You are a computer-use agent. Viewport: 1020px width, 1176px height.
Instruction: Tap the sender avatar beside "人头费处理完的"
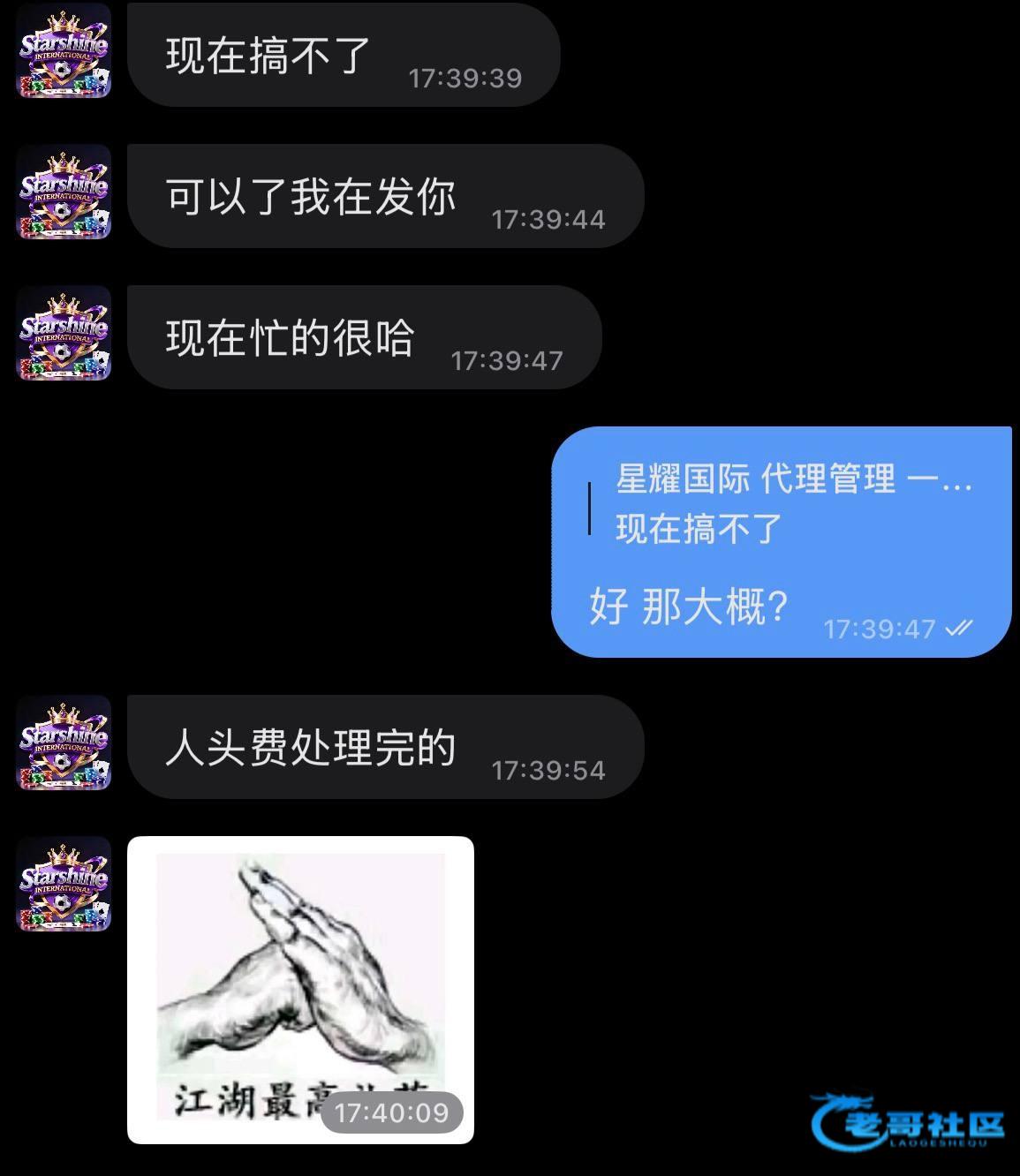click(x=64, y=743)
